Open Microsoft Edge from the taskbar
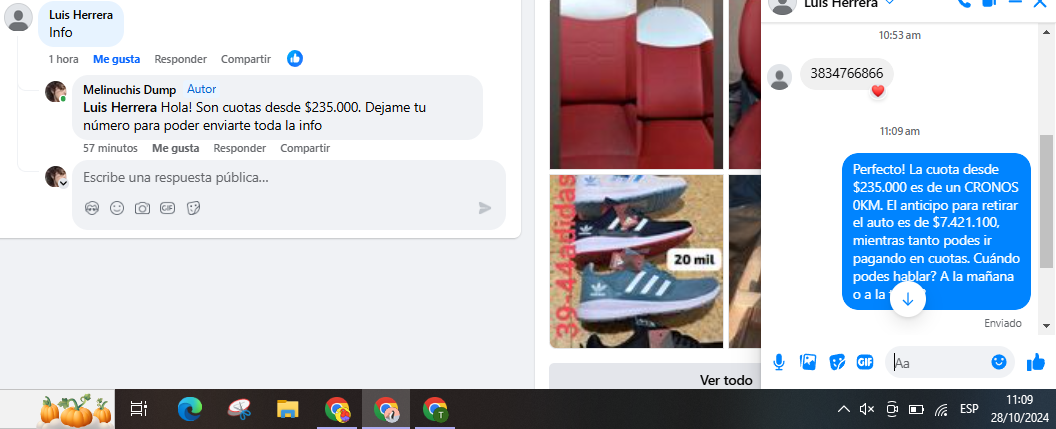This screenshot has width=1056, height=429. [x=189, y=408]
